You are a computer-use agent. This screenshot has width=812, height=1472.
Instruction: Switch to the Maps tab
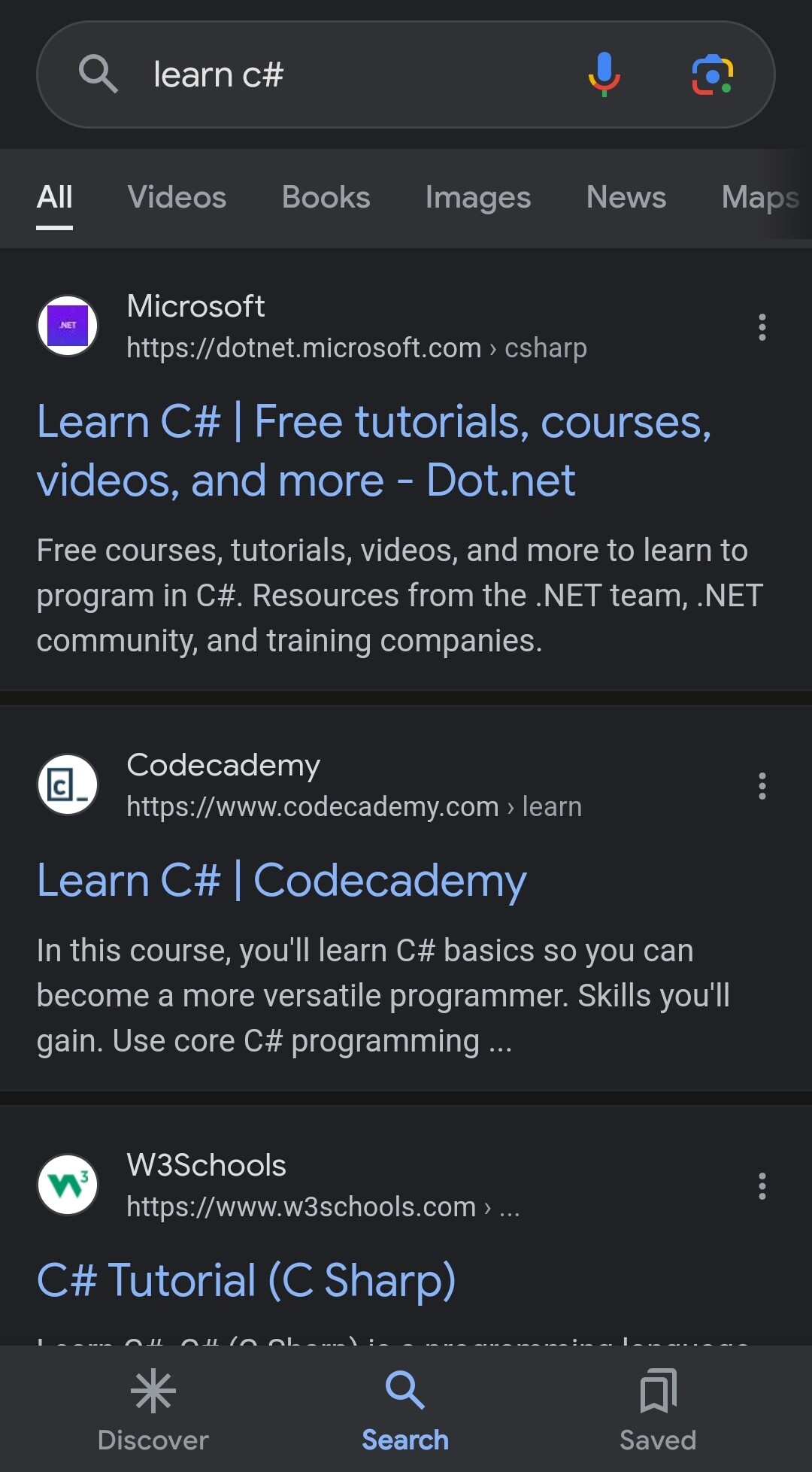(759, 198)
